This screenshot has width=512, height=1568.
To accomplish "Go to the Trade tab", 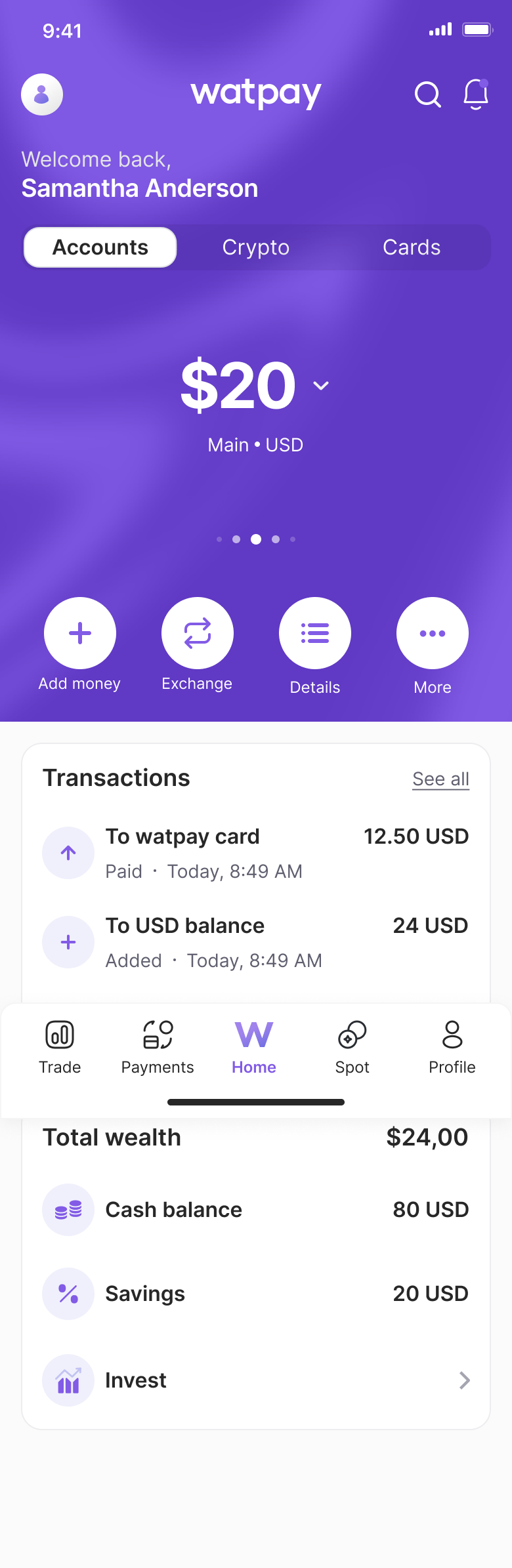I will tap(60, 1047).
